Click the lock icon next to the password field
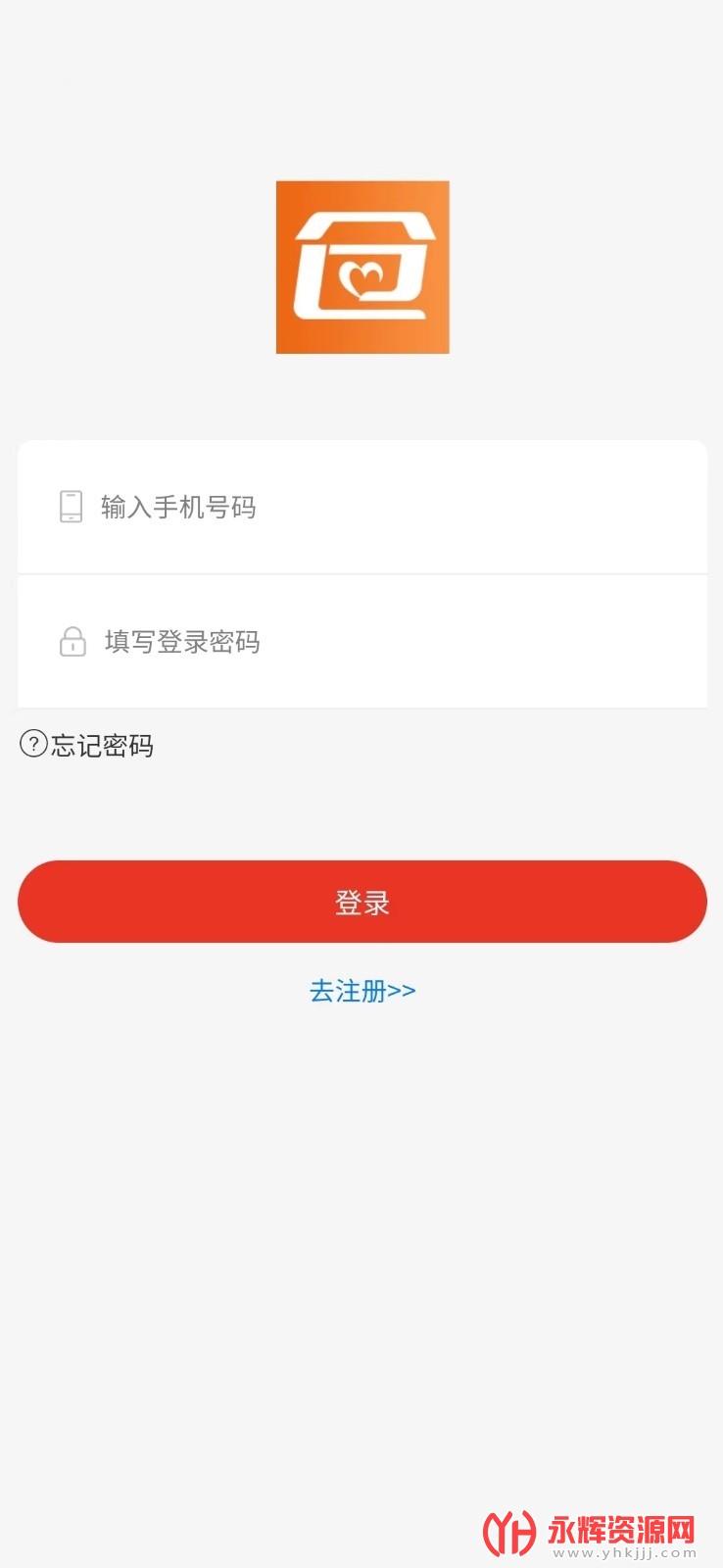 tap(72, 643)
